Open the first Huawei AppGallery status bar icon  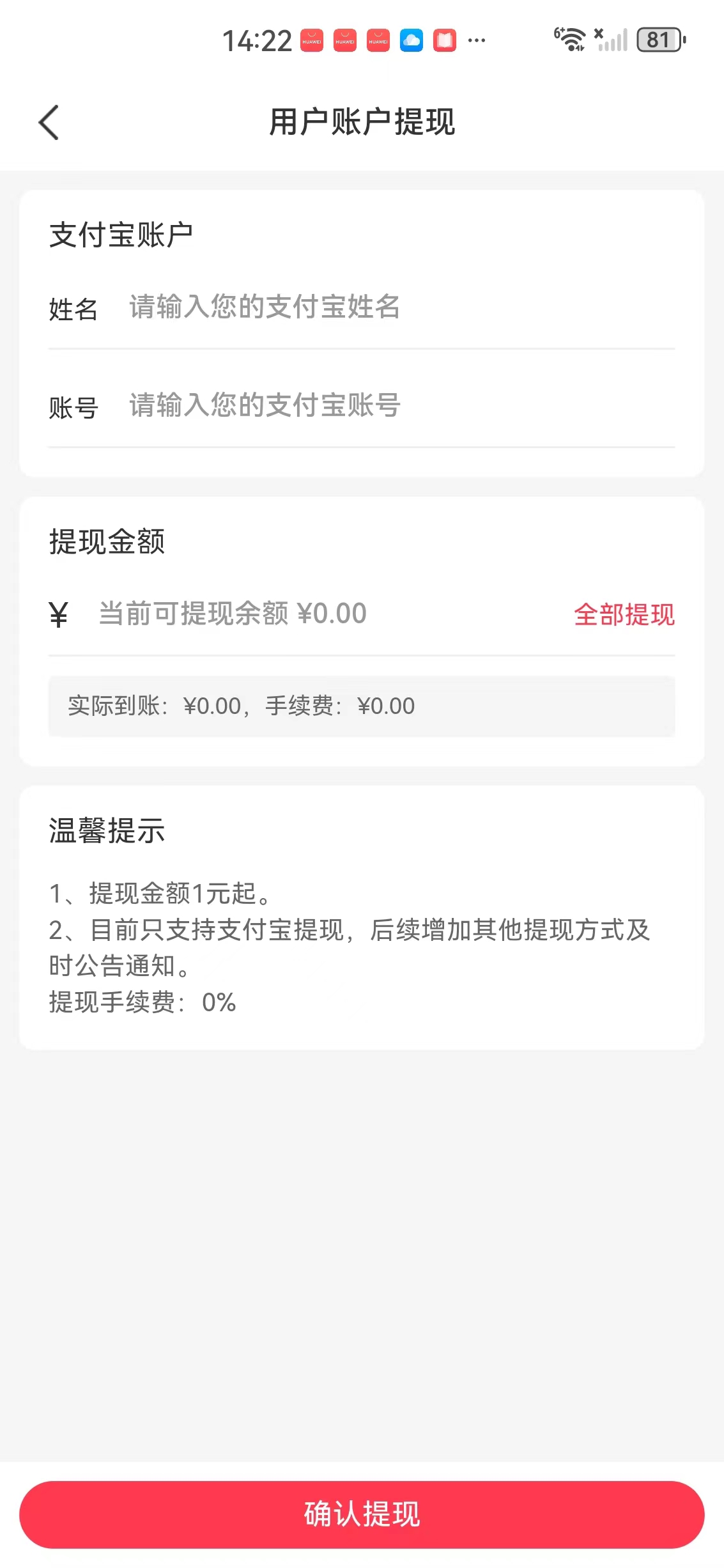click(x=311, y=40)
